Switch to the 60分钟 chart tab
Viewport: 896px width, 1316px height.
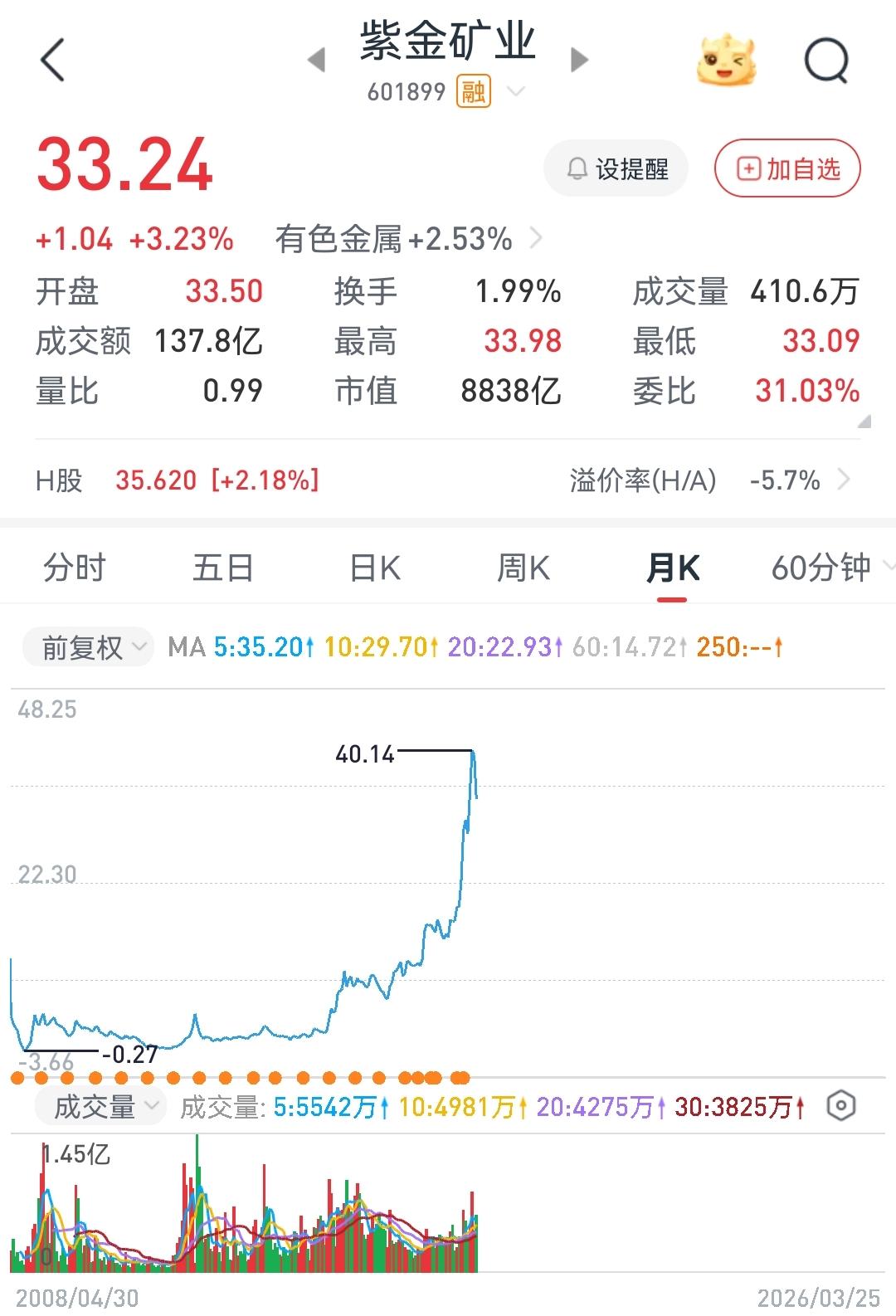click(x=821, y=568)
